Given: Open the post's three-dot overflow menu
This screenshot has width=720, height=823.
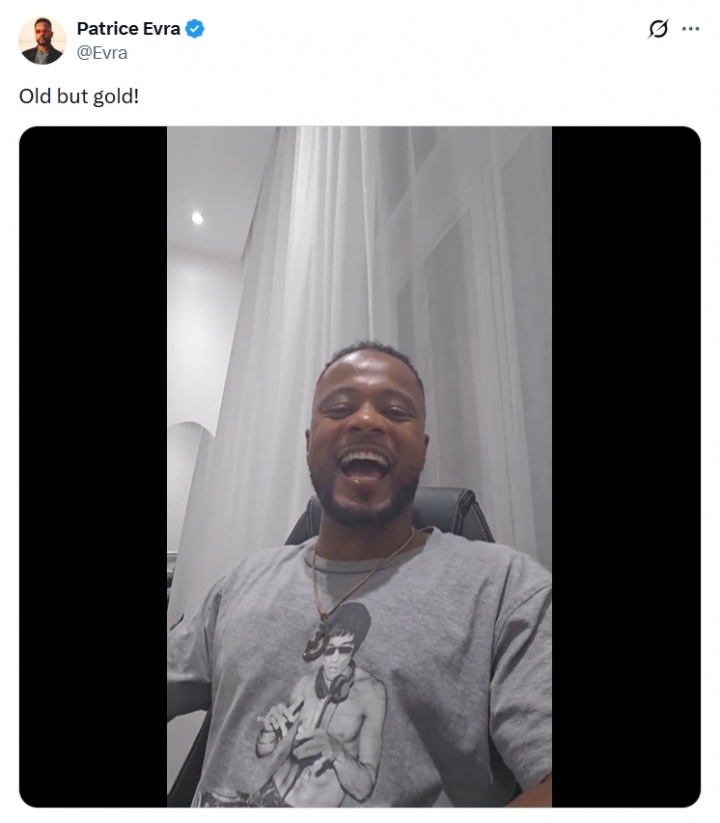Looking at the screenshot, I should coord(691,29).
